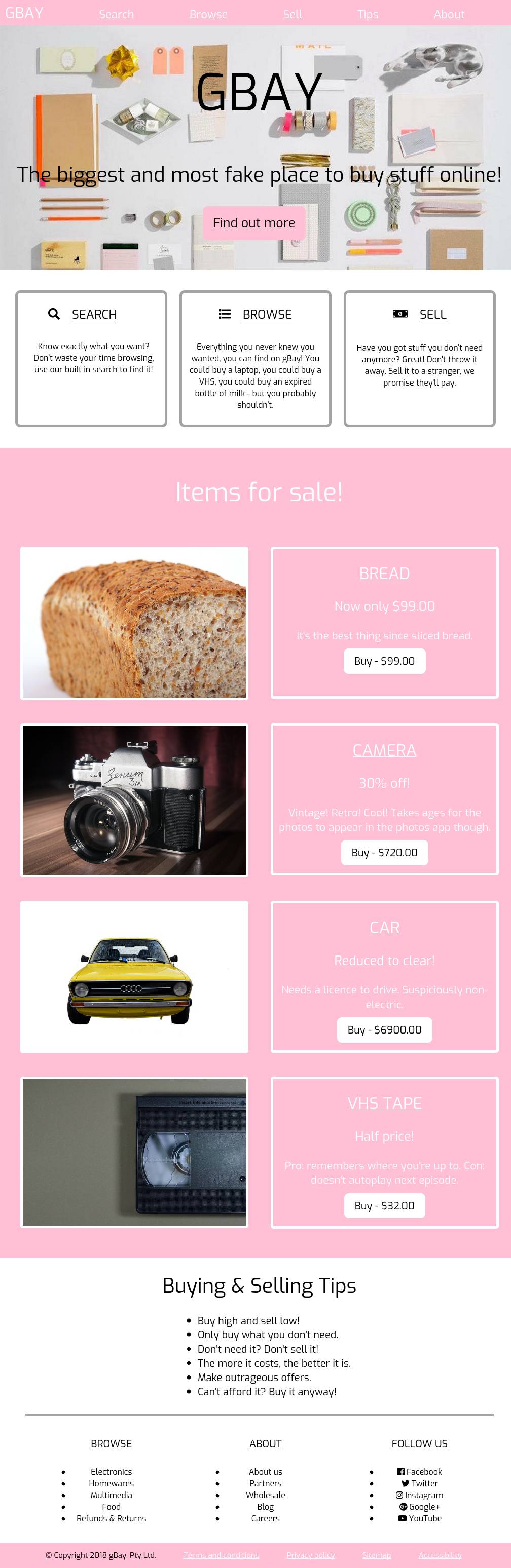Open the SEARCH card heading link

(x=94, y=314)
